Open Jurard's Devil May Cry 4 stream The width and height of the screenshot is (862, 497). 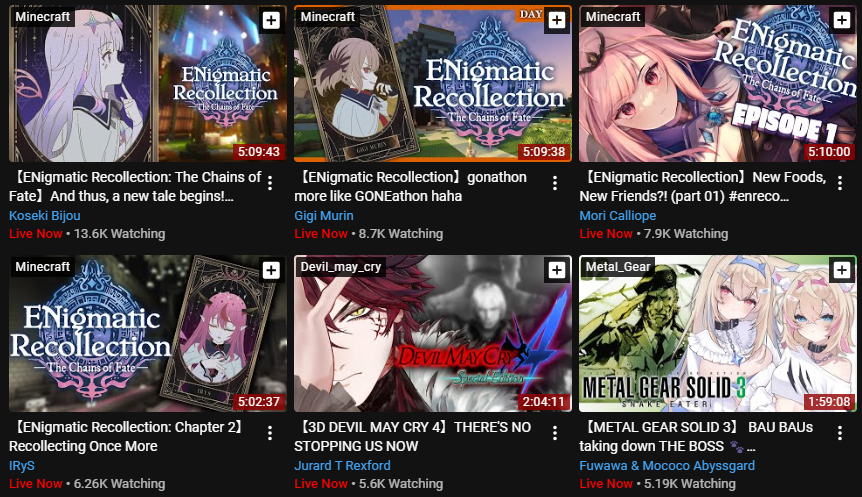(x=411, y=436)
